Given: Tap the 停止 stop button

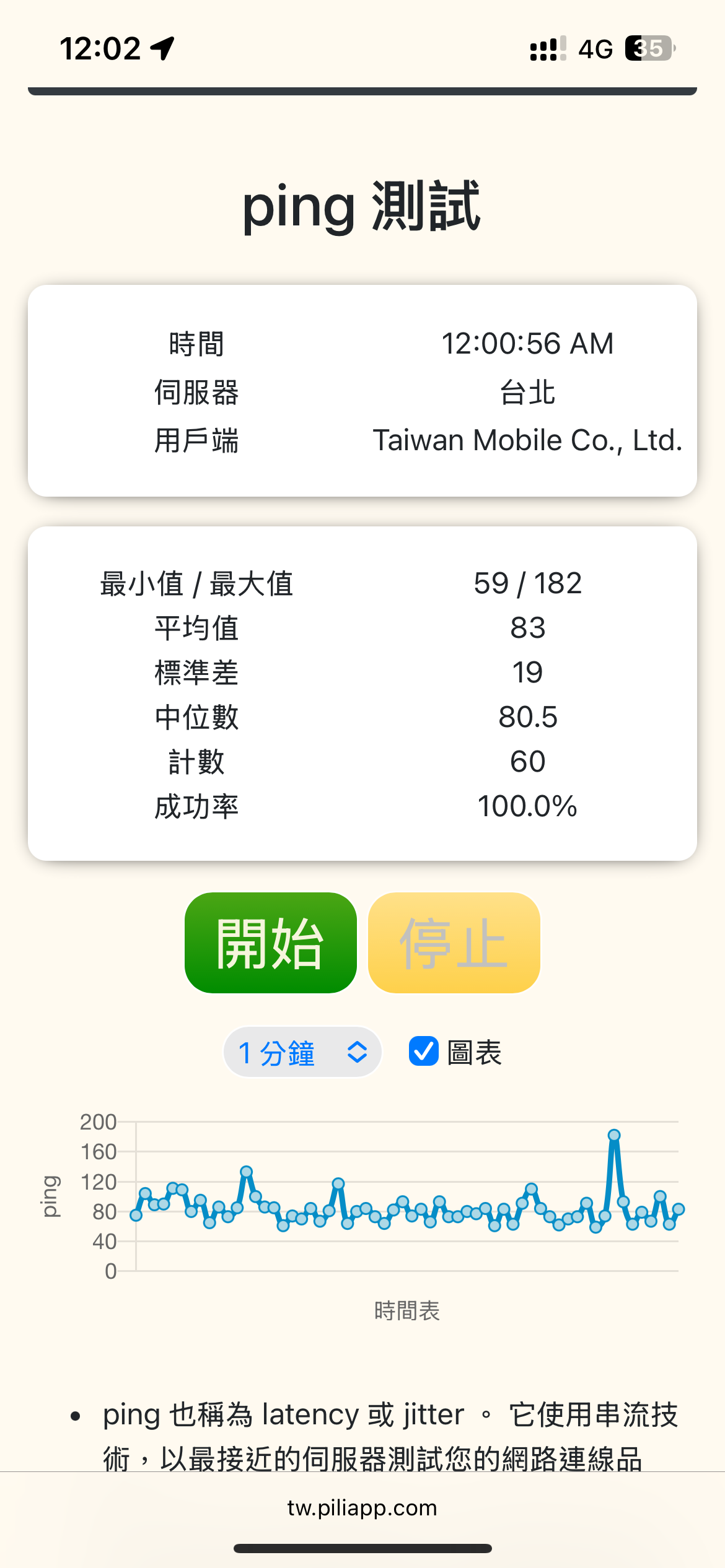Looking at the screenshot, I should coord(454,943).
